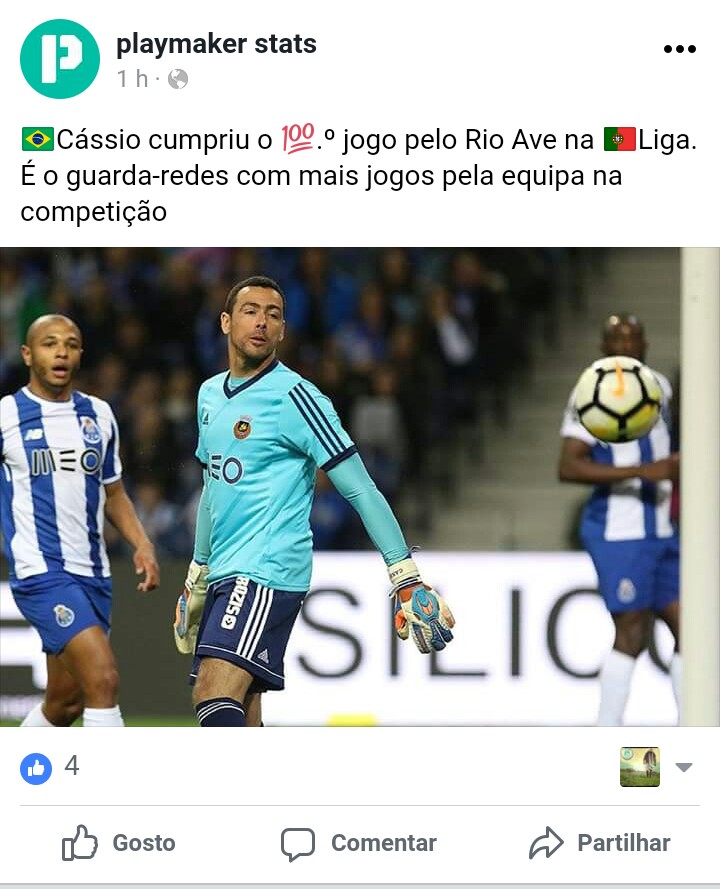View the reactions on this post
The height and width of the screenshot is (889, 720).
pyautogui.click(x=50, y=767)
